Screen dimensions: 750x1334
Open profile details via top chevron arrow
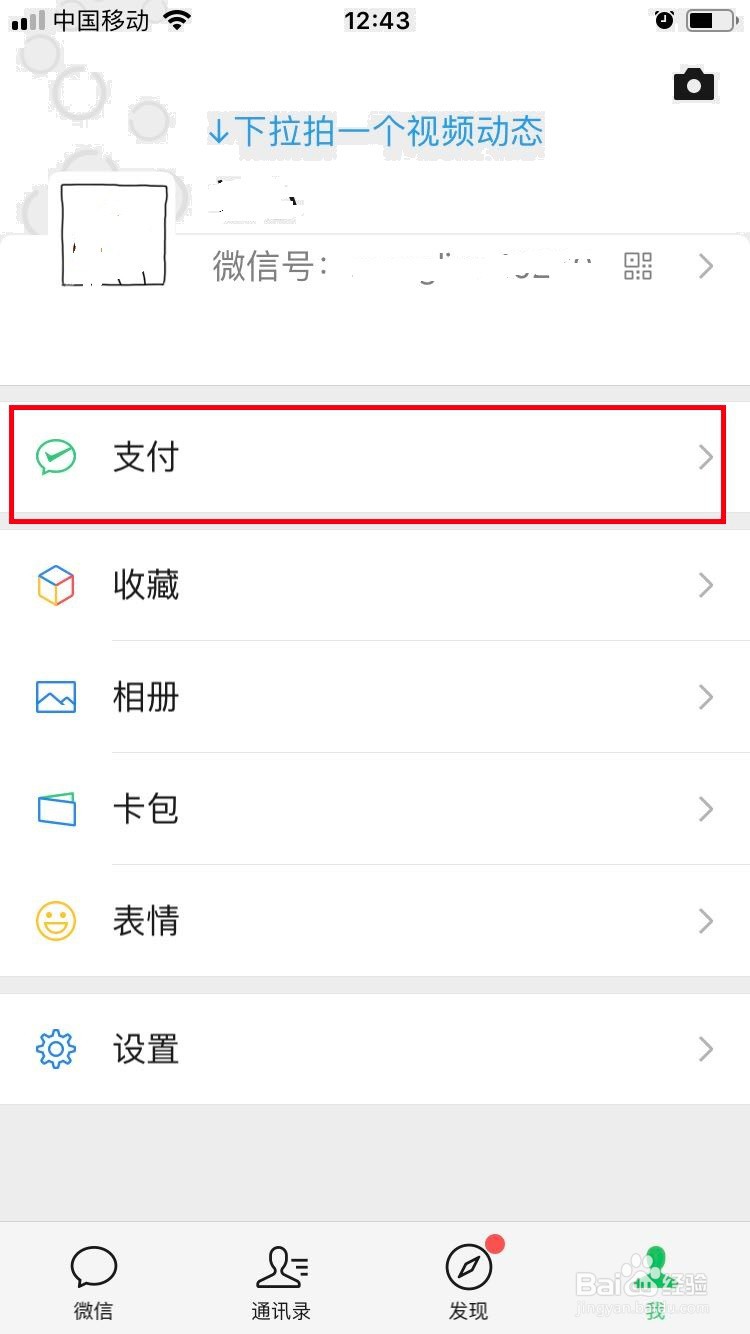tap(706, 266)
